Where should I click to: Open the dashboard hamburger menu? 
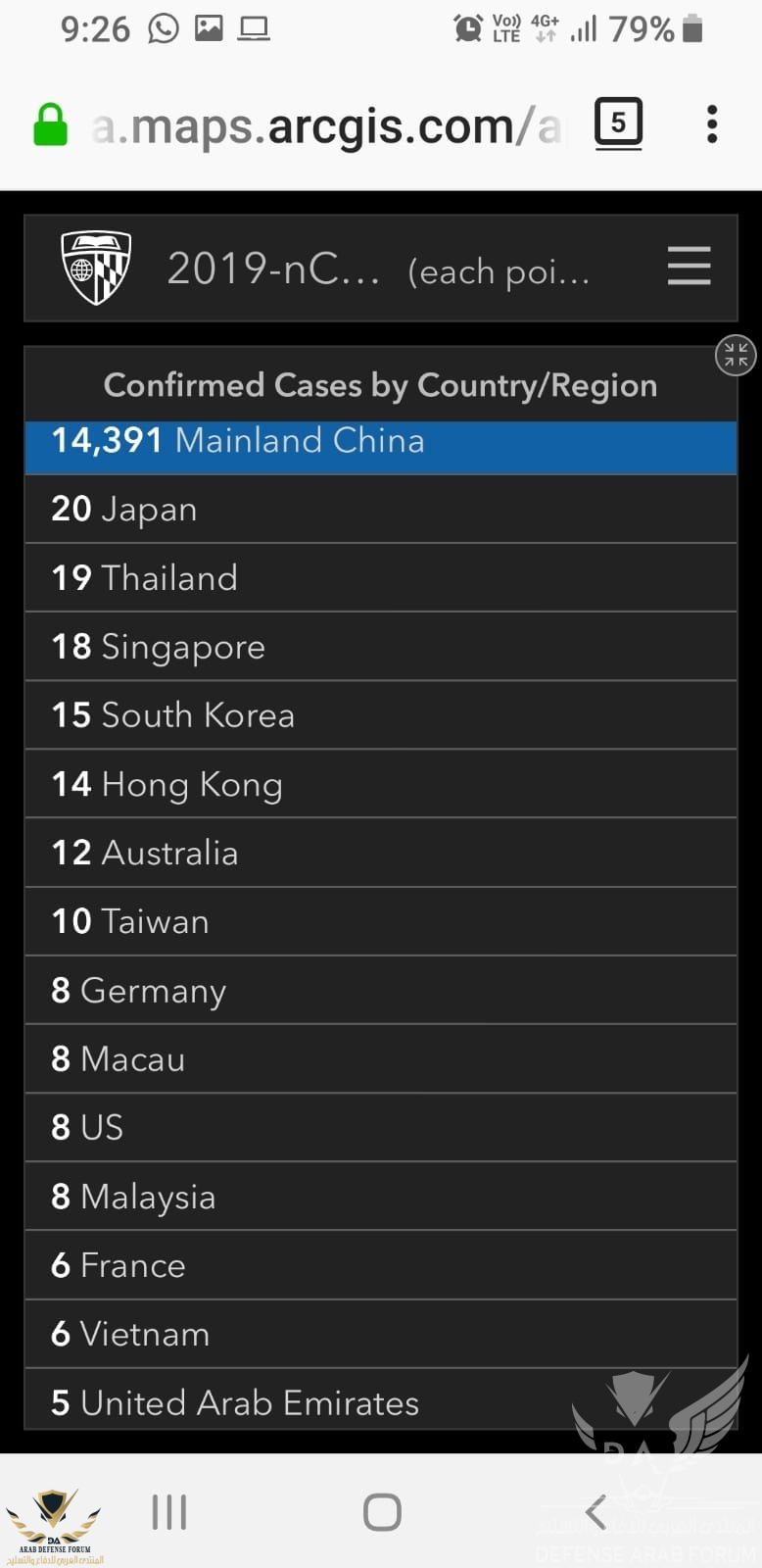(x=689, y=267)
